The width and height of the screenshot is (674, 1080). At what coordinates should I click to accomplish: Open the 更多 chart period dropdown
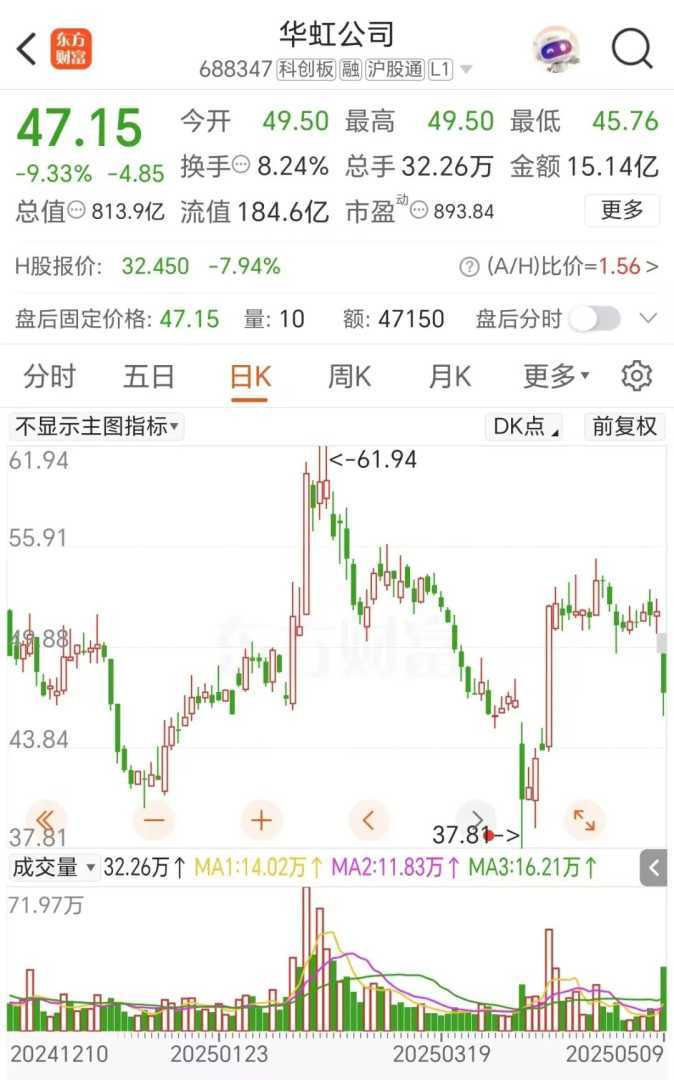click(x=556, y=377)
